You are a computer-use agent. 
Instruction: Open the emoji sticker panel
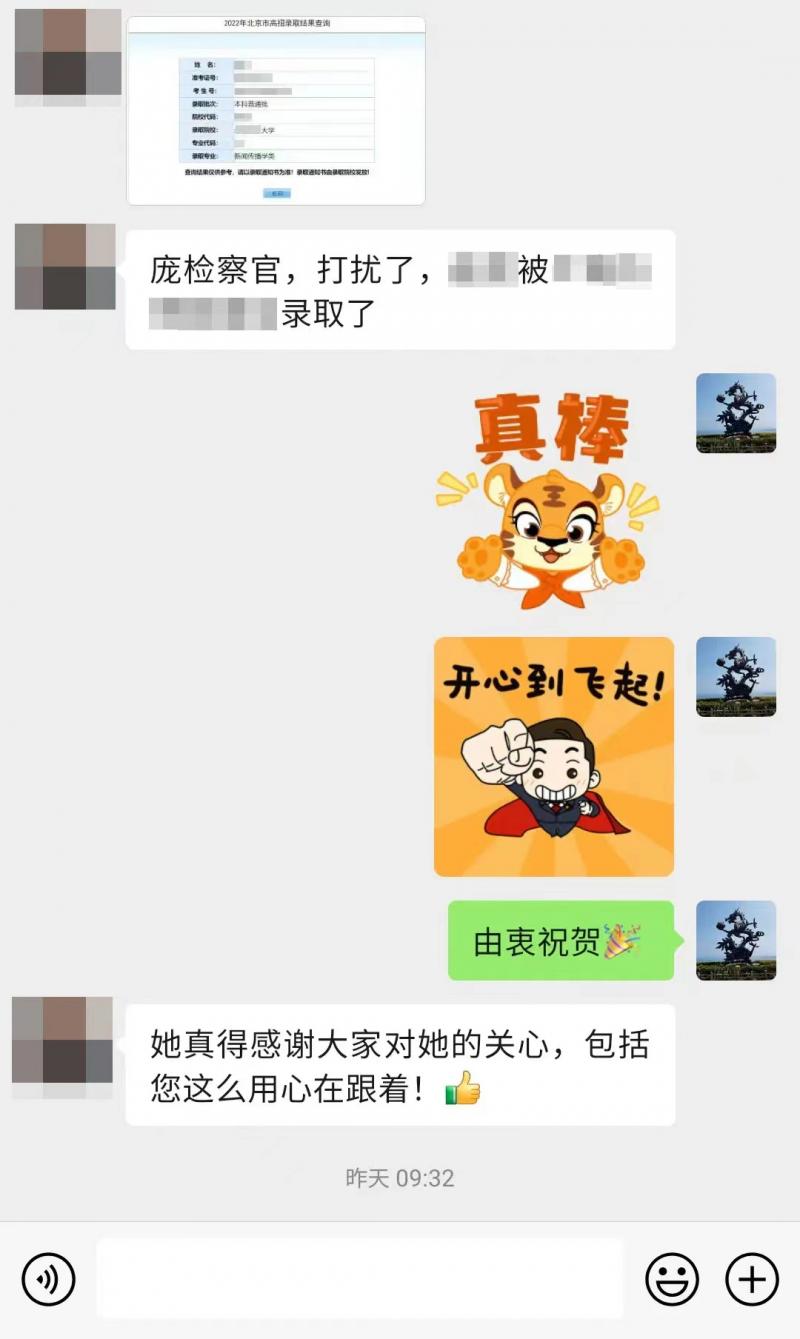coord(671,1278)
